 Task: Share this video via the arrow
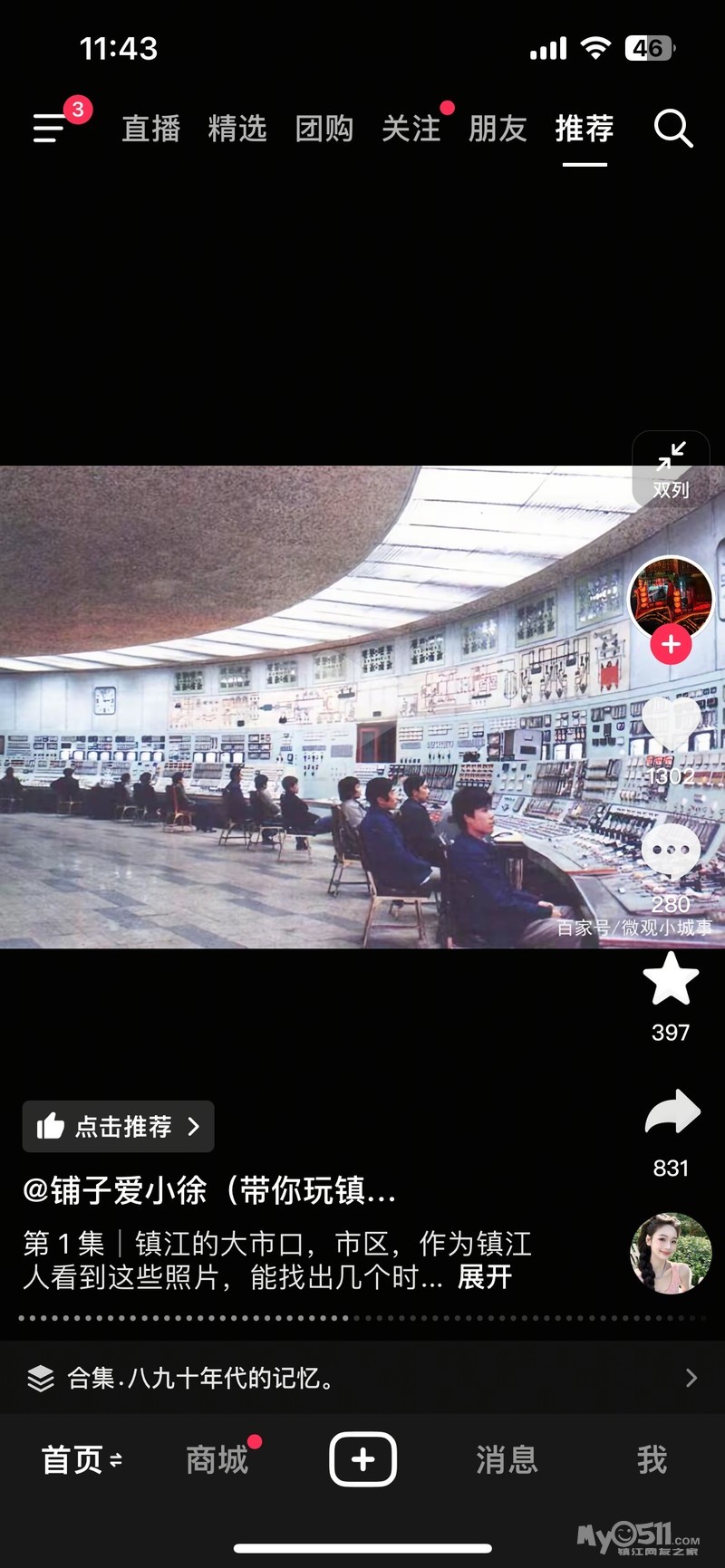tap(672, 1112)
